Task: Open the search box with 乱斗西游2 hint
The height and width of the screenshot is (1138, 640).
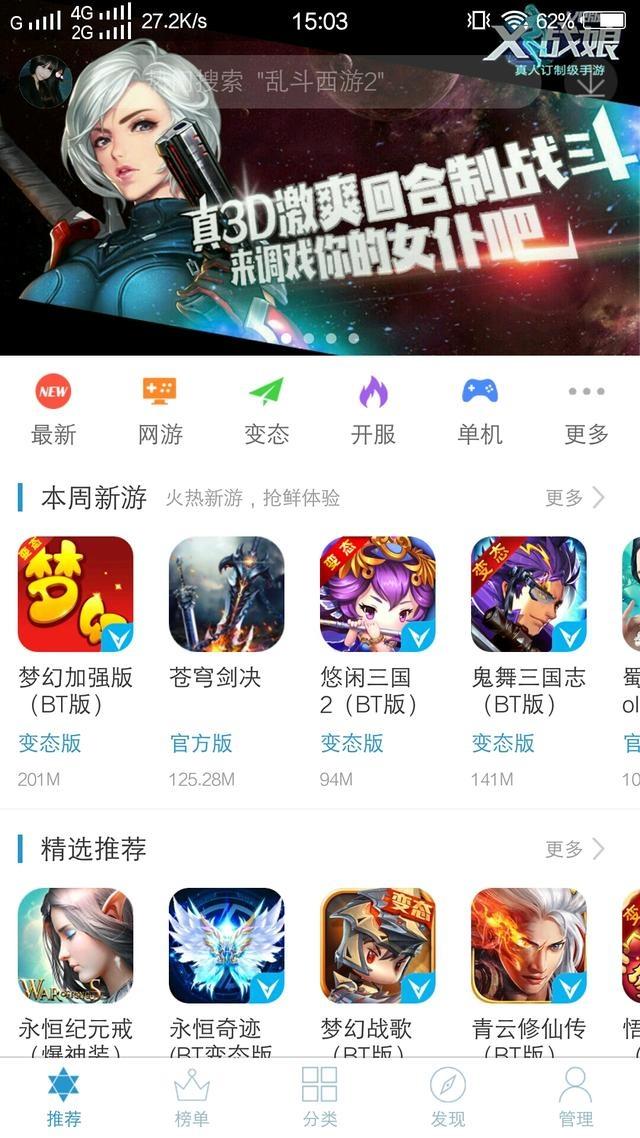Action: click(300, 82)
